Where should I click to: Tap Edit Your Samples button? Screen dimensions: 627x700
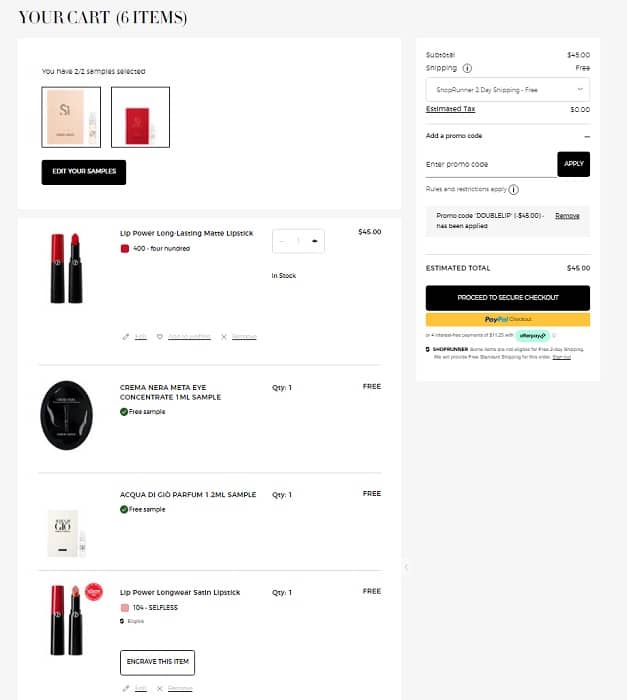click(x=84, y=171)
